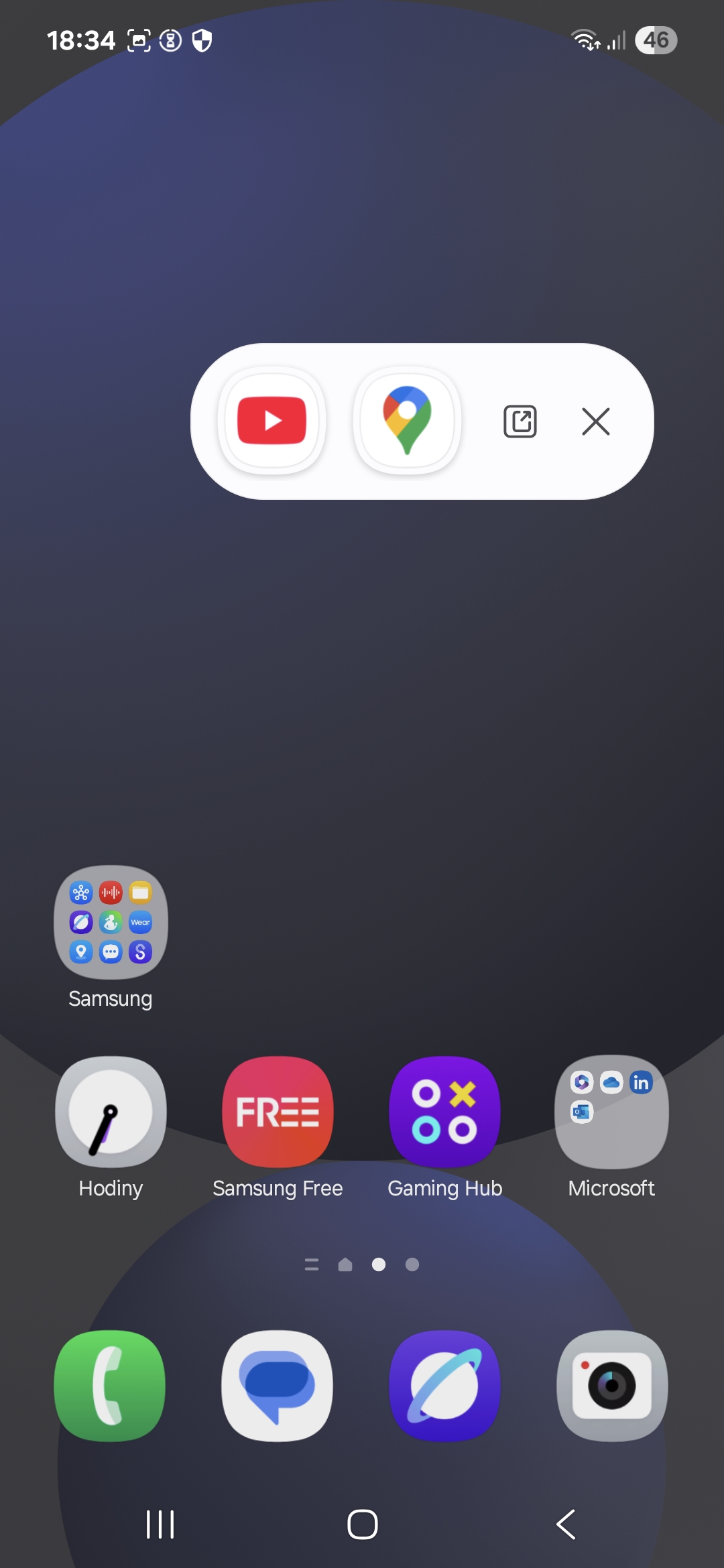Jump to the home page indicator
This screenshot has height=1568, width=724.
pos(345,1264)
